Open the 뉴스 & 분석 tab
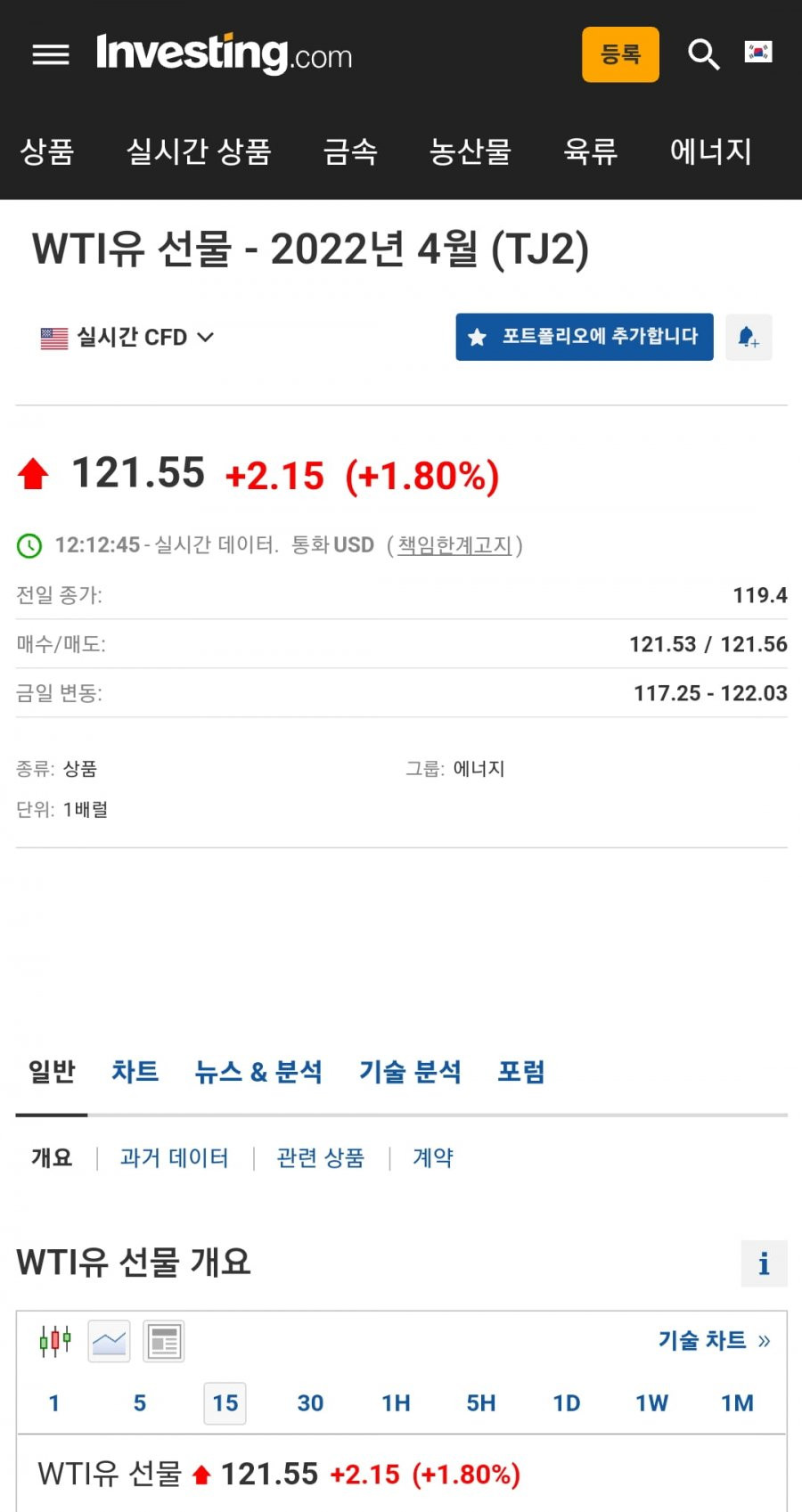Viewport: 802px width, 1512px height. pos(258,1071)
